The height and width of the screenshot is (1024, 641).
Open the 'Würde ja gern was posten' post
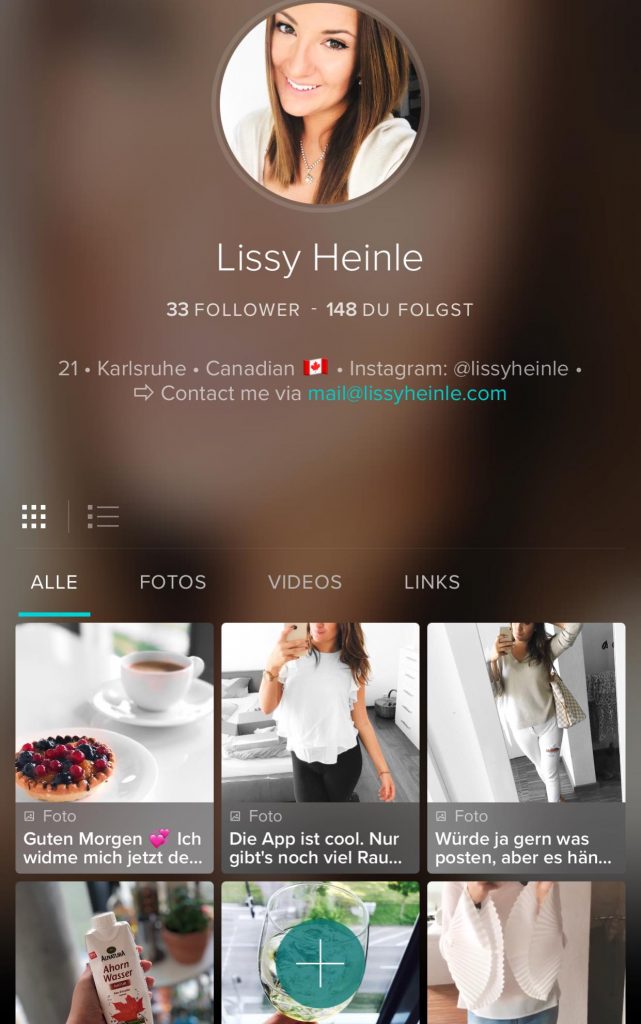(526, 747)
